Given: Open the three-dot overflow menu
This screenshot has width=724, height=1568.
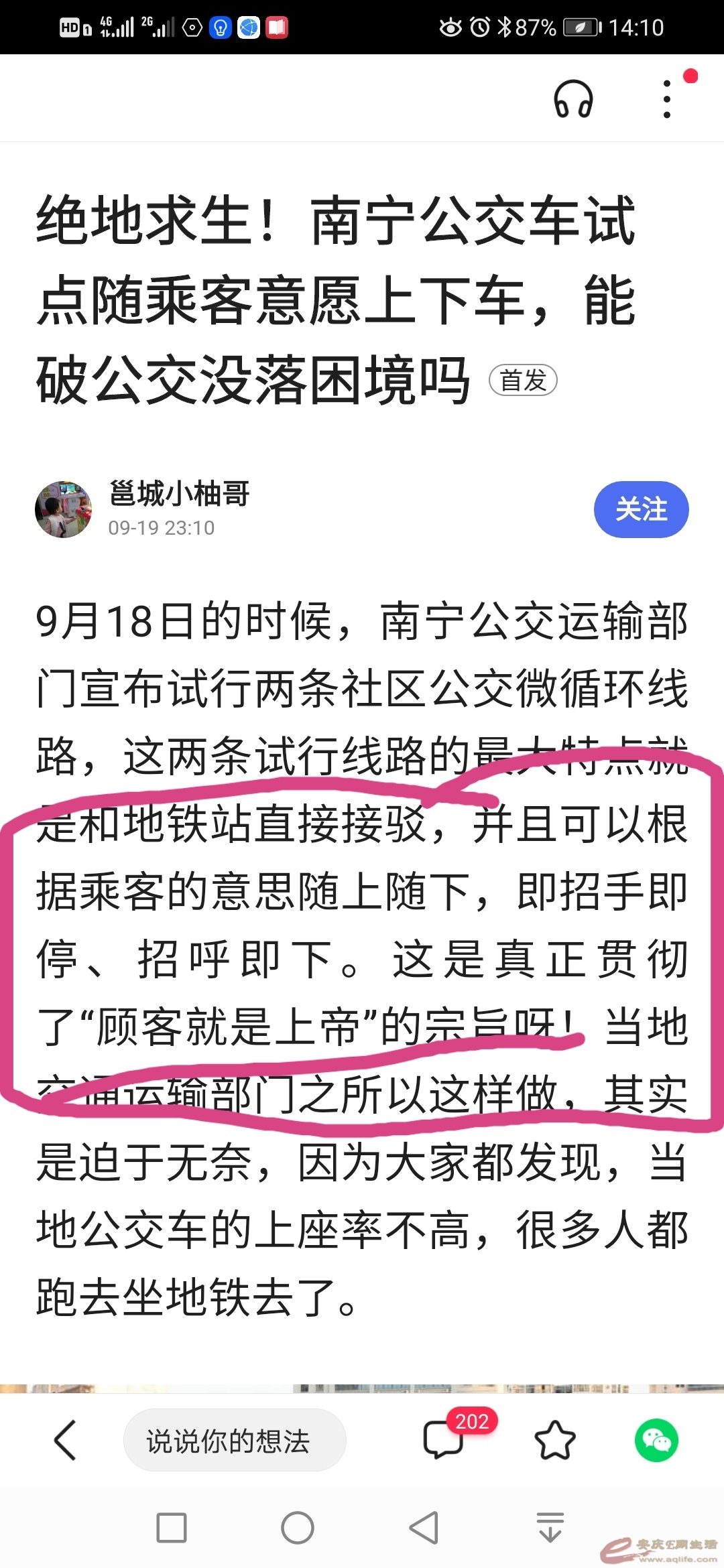Looking at the screenshot, I should click(x=666, y=99).
